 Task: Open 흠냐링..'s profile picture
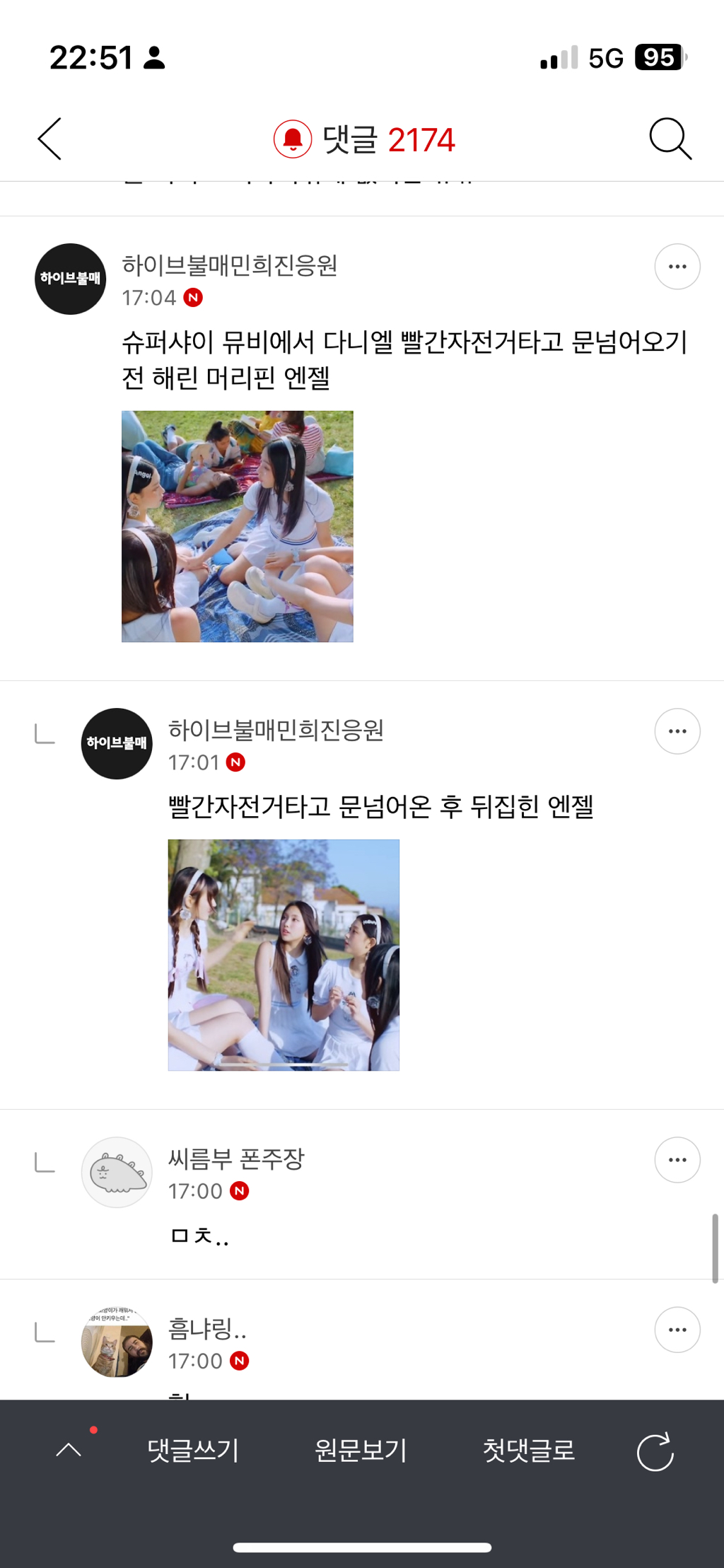click(117, 1342)
